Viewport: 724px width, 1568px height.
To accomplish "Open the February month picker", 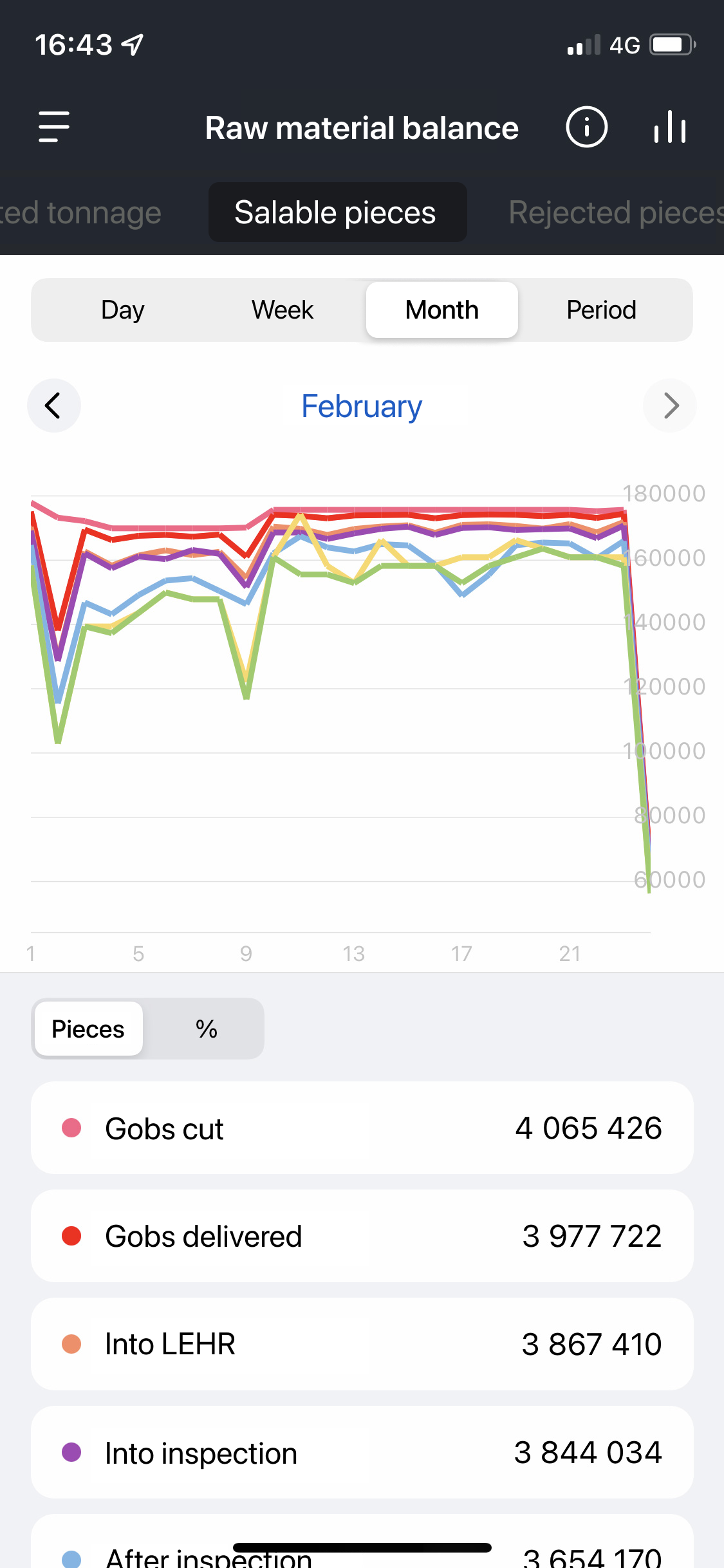I will [x=362, y=407].
